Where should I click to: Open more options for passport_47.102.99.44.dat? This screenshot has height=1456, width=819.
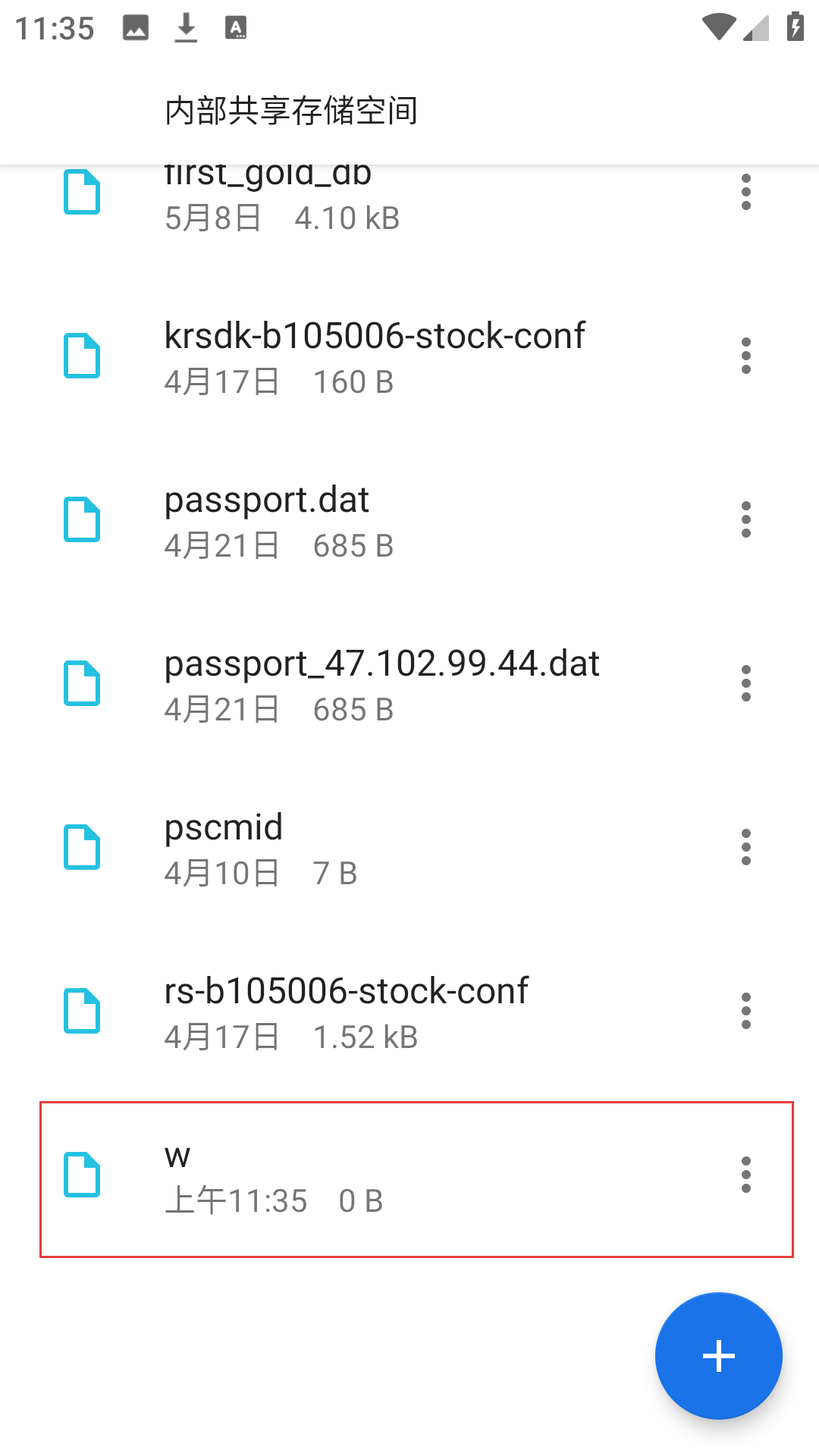click(x=746, y=683)
